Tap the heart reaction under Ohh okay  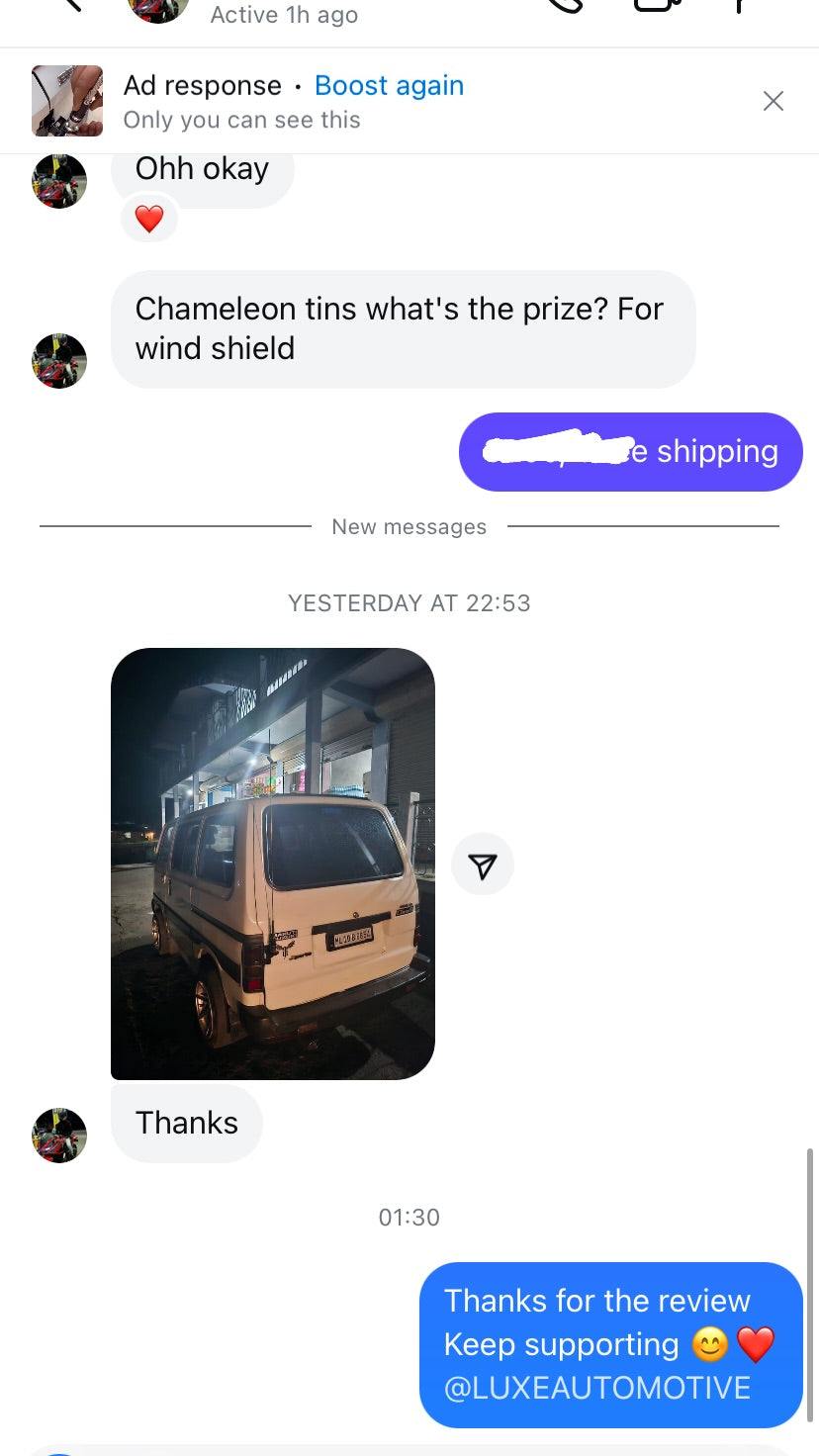(149, 219)
